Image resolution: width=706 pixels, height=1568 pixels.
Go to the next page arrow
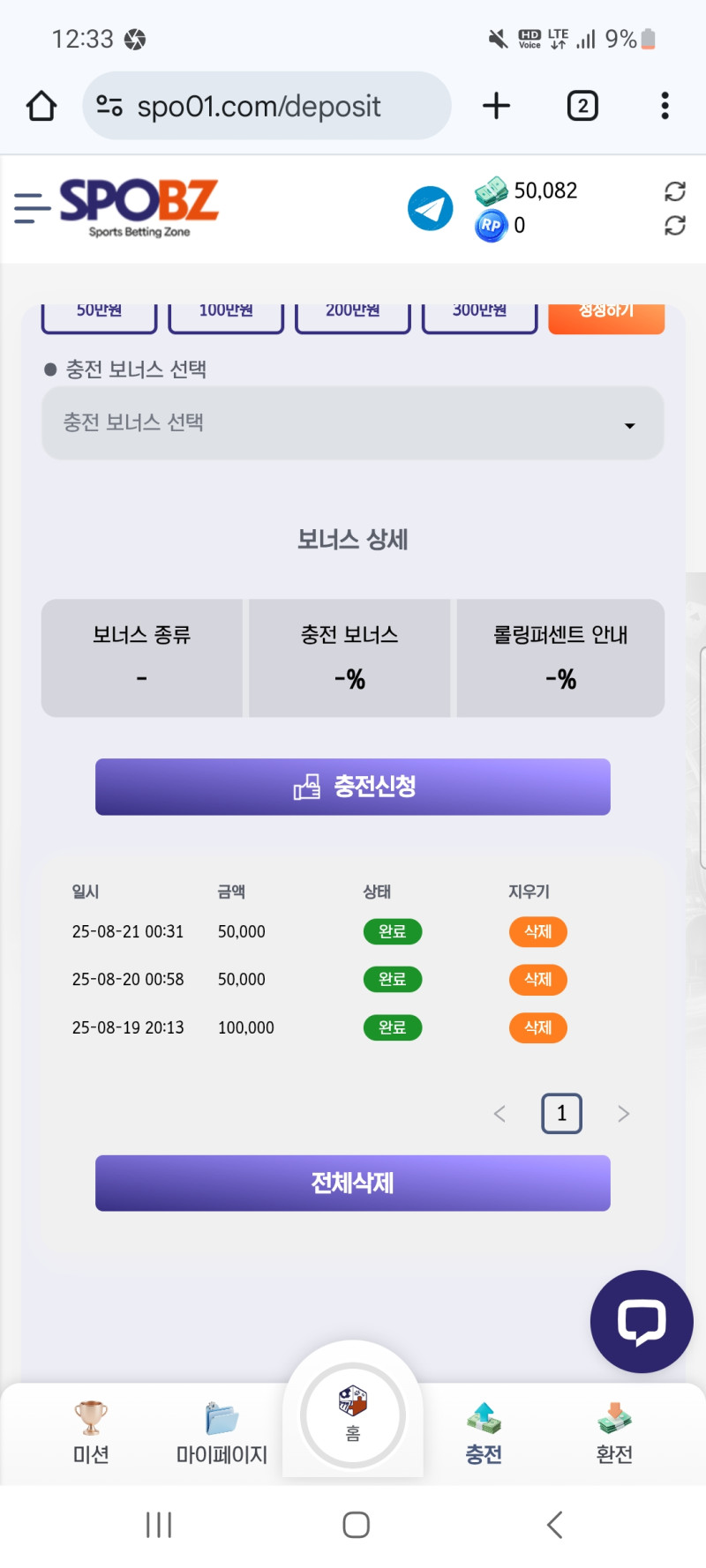624,1114
